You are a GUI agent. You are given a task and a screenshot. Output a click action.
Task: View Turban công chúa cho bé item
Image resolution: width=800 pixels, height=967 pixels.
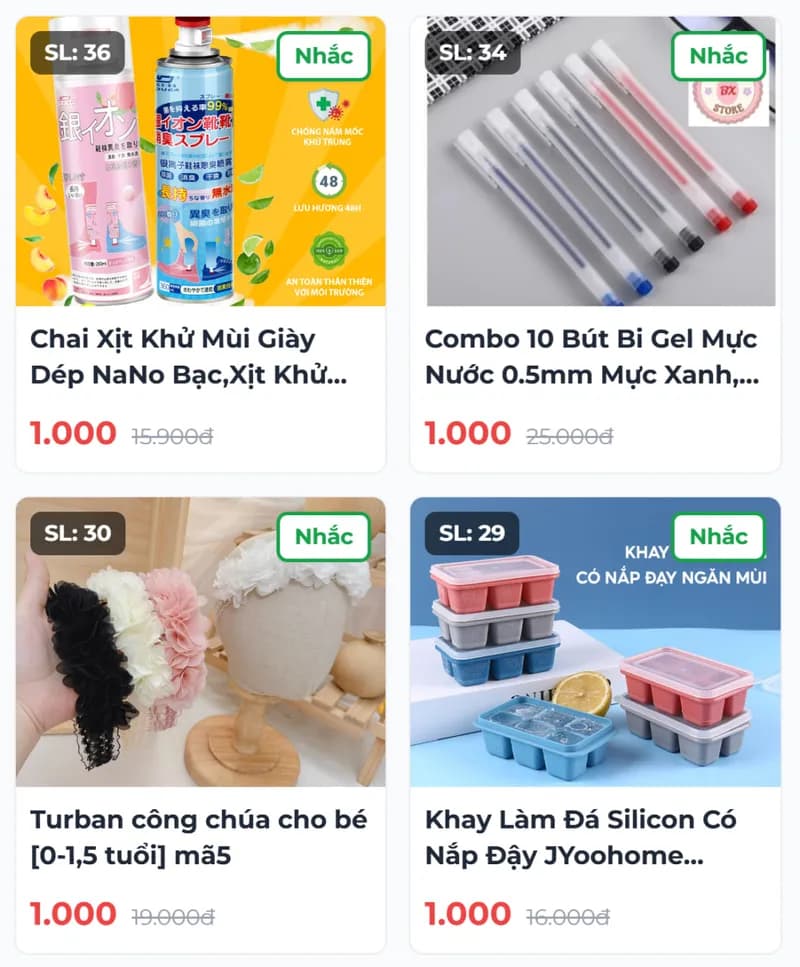198,838
